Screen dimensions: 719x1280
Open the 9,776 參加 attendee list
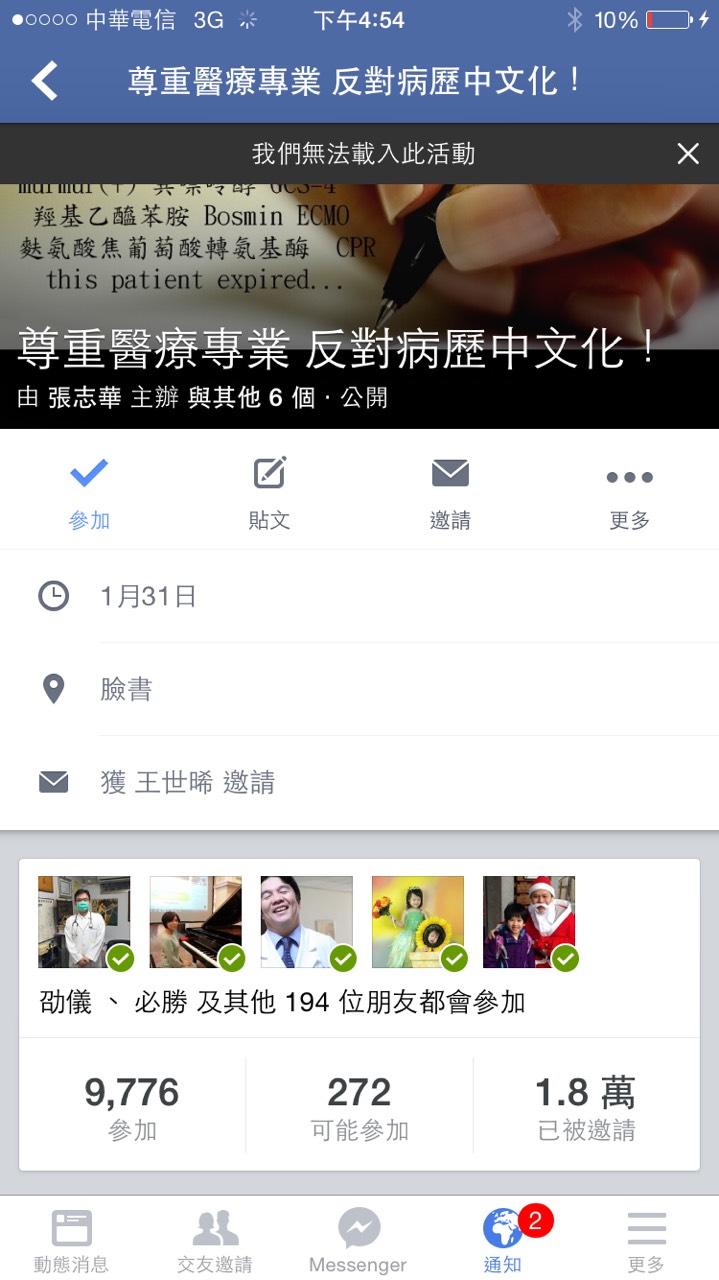coord(132,1105)
